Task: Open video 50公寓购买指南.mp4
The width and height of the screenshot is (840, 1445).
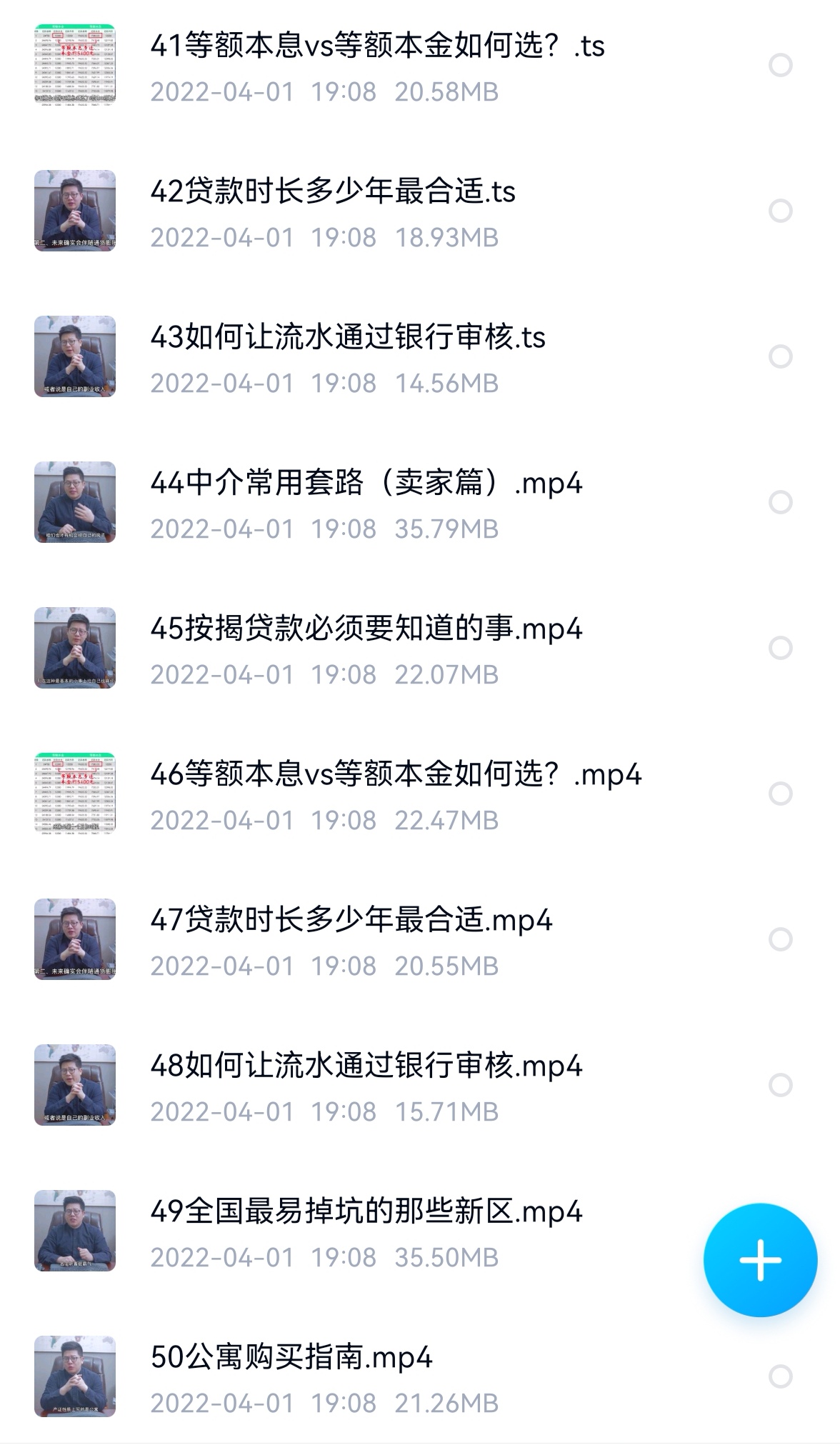Action: click(x=291, y=1358)
